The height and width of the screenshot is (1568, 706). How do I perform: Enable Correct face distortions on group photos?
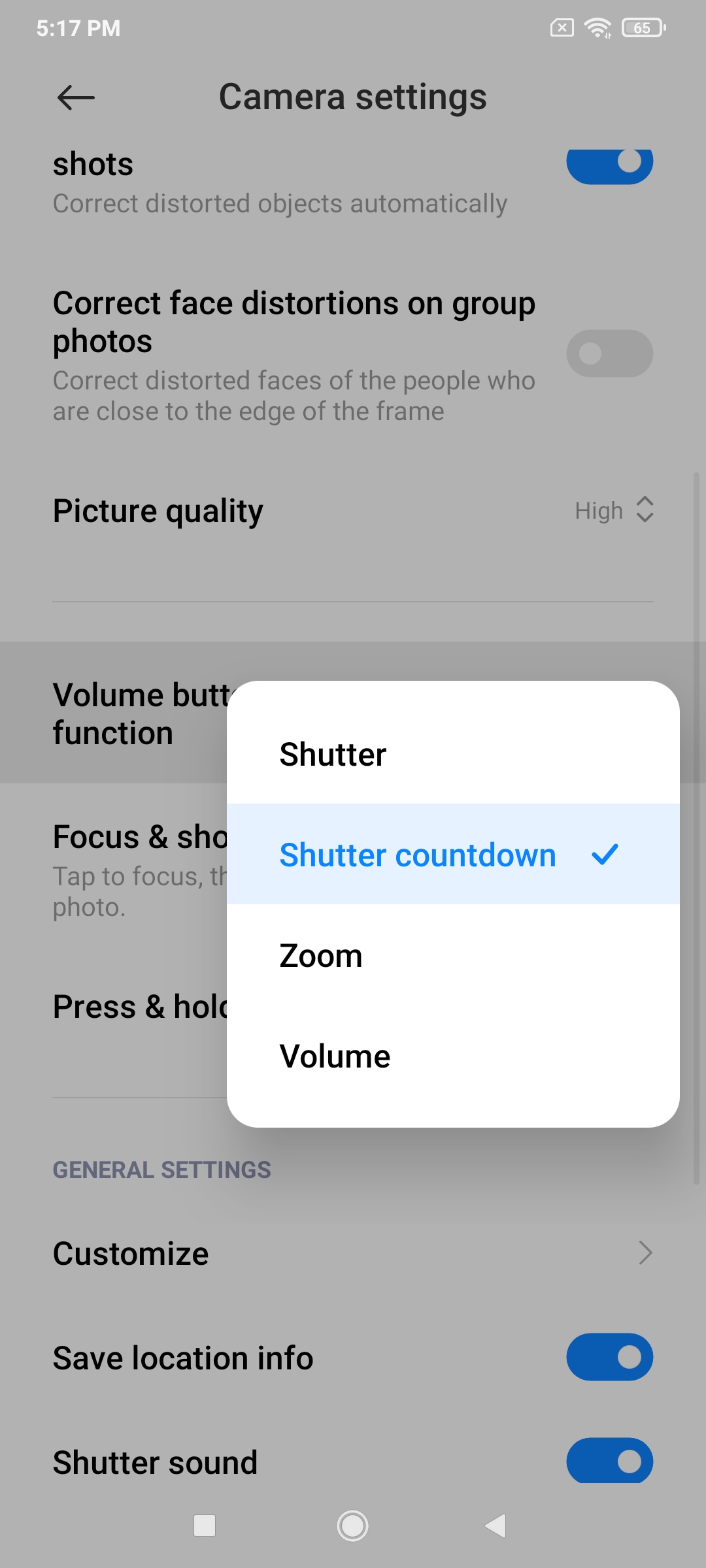(609, 353)
